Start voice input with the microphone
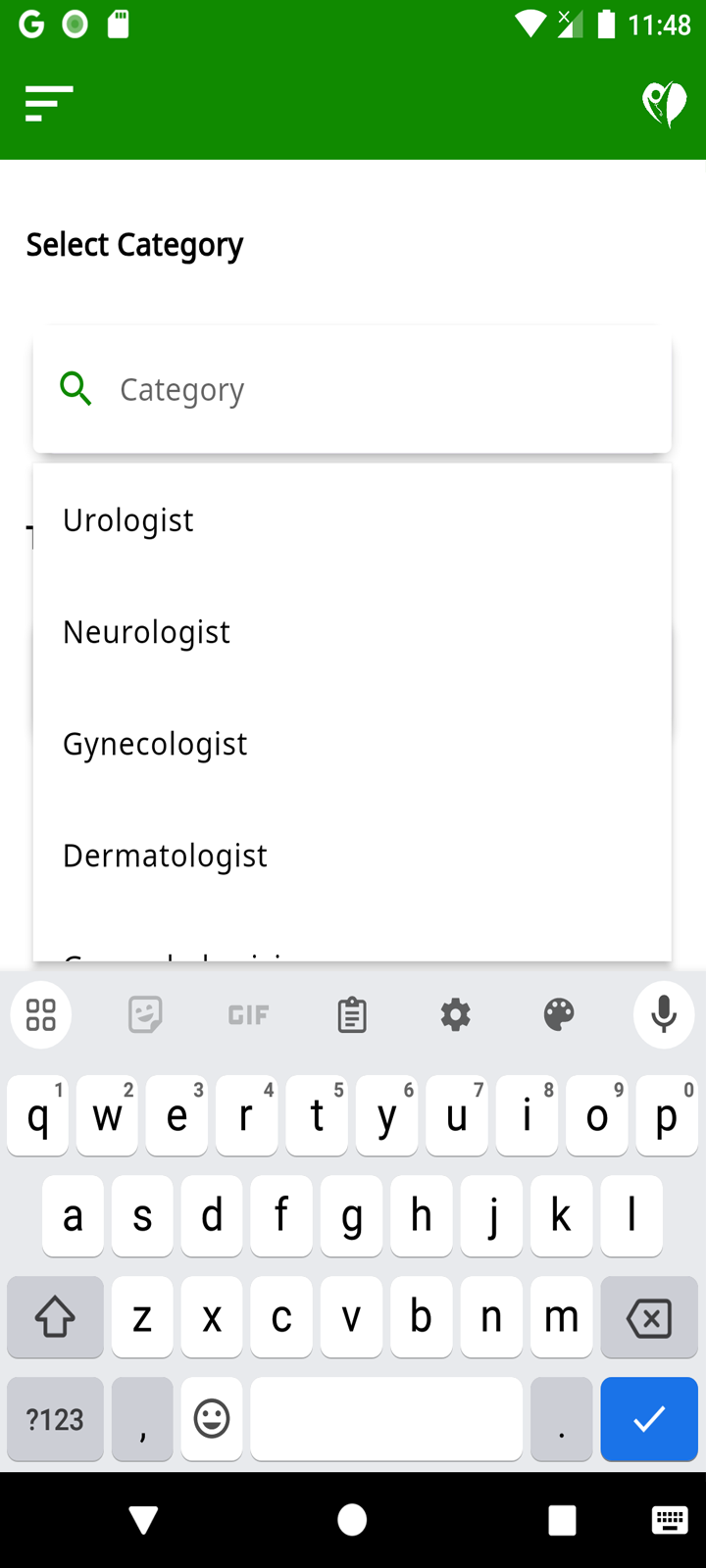Screen dimensions: 706x1568 tap(664, 1014)
